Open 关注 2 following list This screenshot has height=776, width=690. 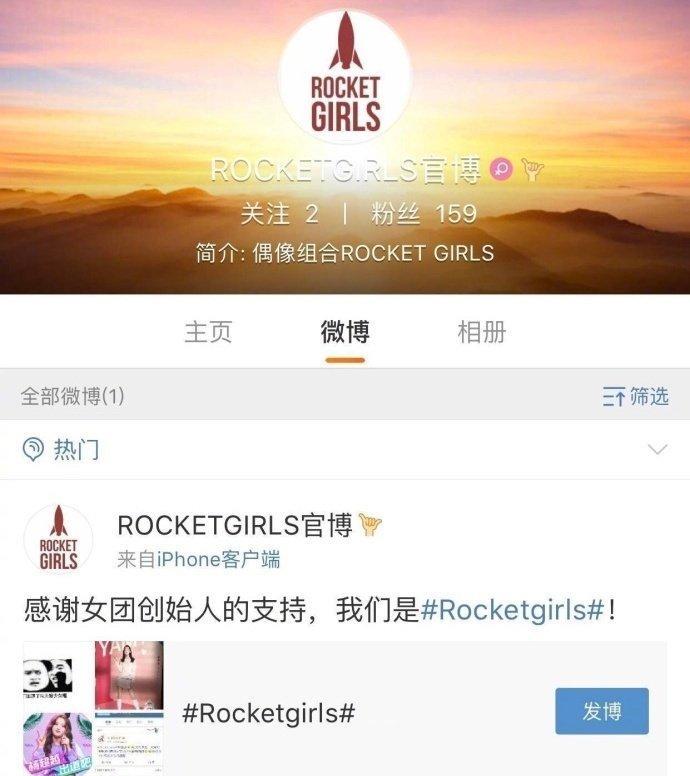279,214
